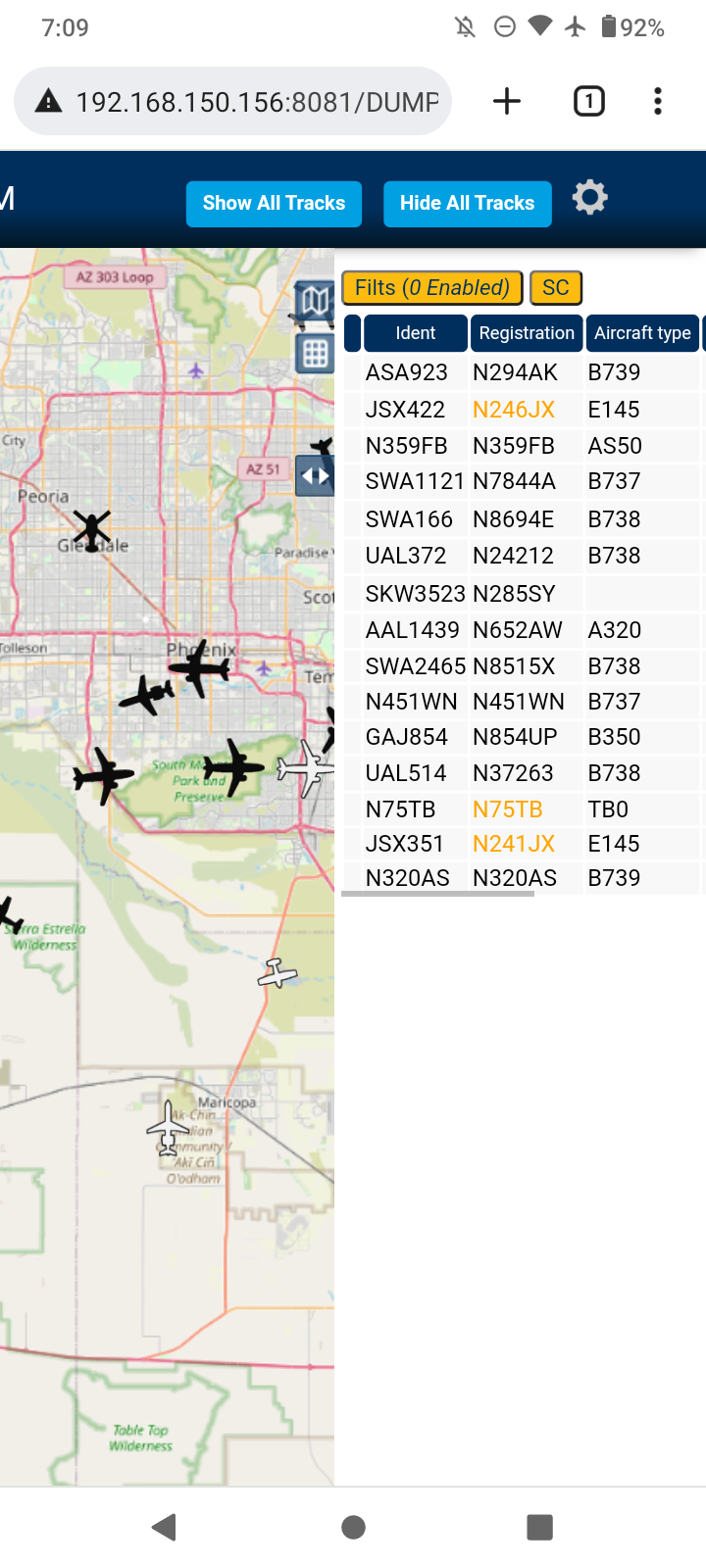Open registration link N75TB
Screen dimensions: 706x1568
pyautogui.click(x=508, y=809)
